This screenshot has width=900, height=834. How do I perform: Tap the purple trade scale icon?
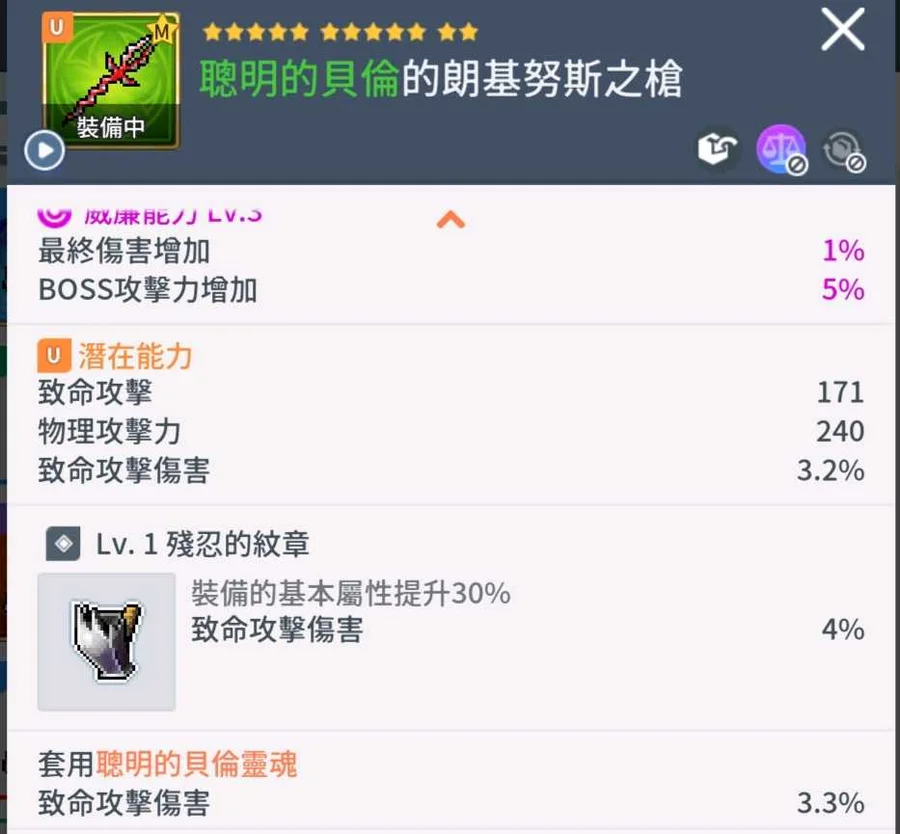[x=780, y=149]
